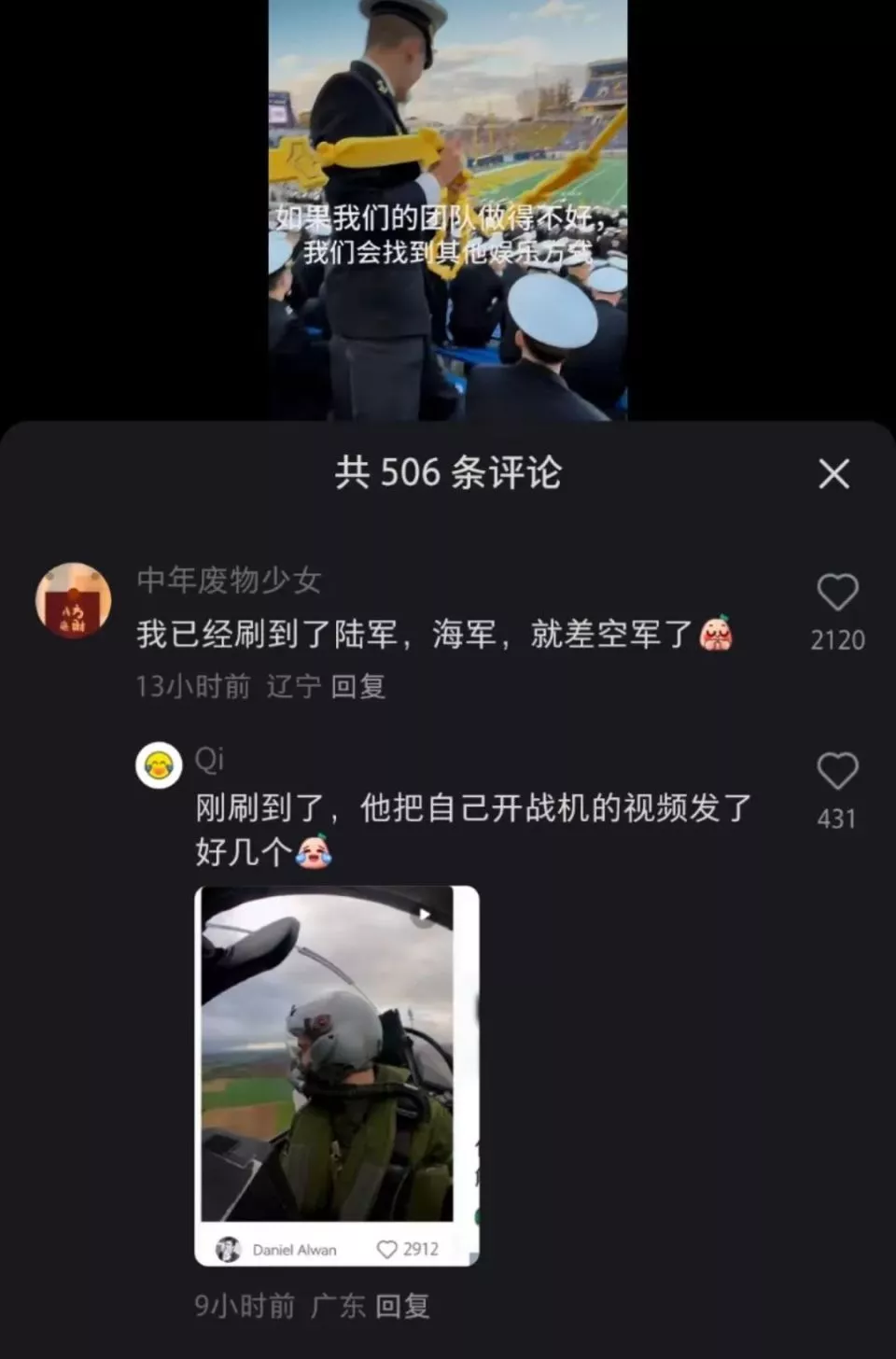The height and width of the screenshot is (1359, 896).
Task: Like Qi's reply comment
Action: click(836, 773)
